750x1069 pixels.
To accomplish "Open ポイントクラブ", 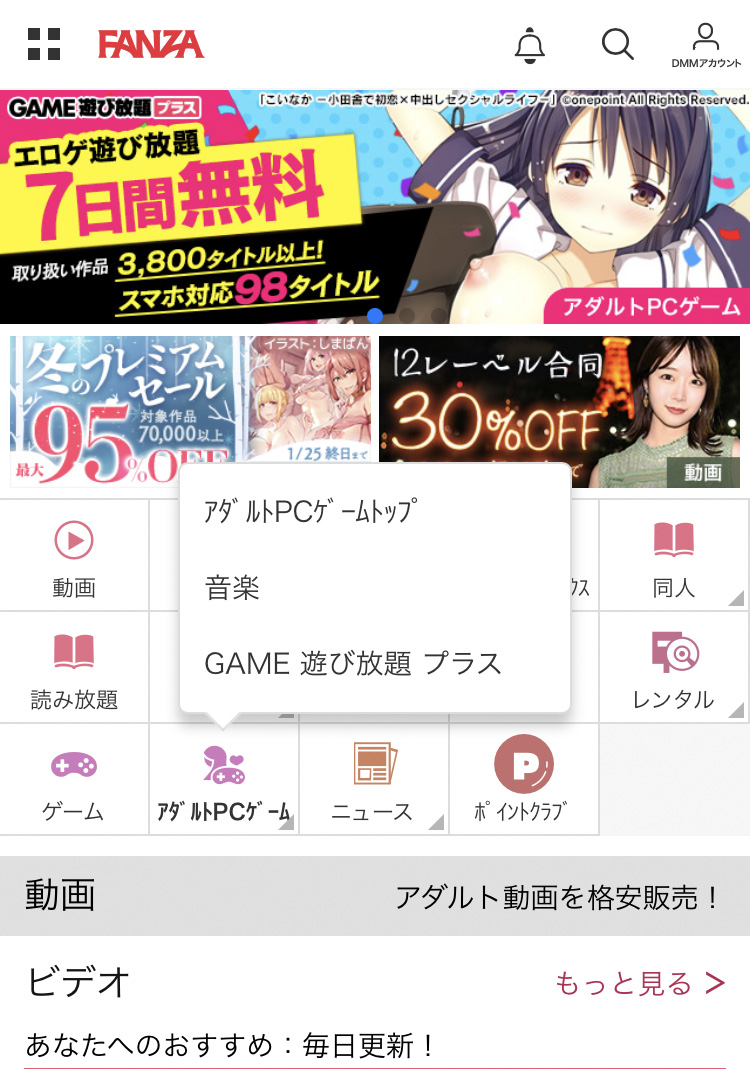I will pyautogui.click(x=523, y=780).
